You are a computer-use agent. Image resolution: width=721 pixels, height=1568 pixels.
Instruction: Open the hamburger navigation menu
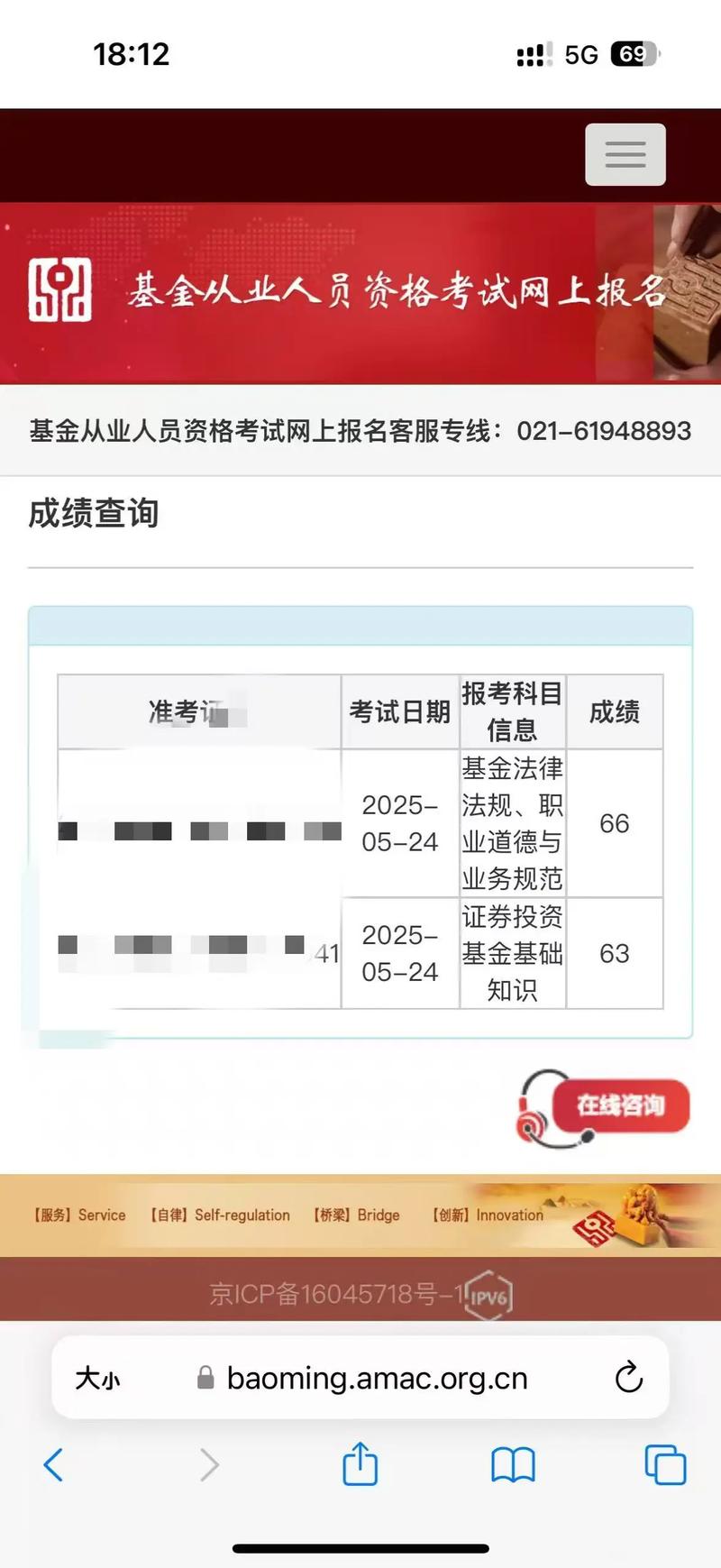[625, 154]
